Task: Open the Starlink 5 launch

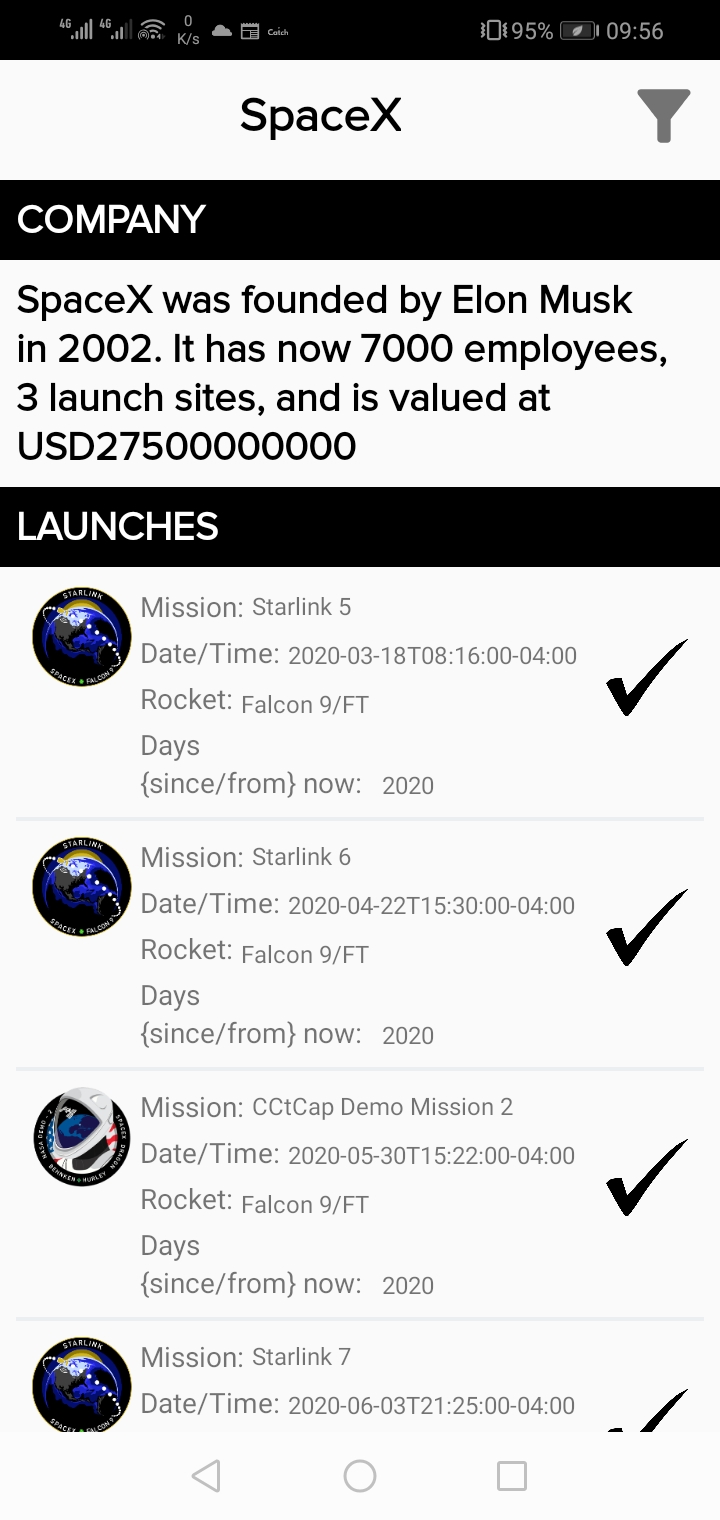Action: click(358, 693)
